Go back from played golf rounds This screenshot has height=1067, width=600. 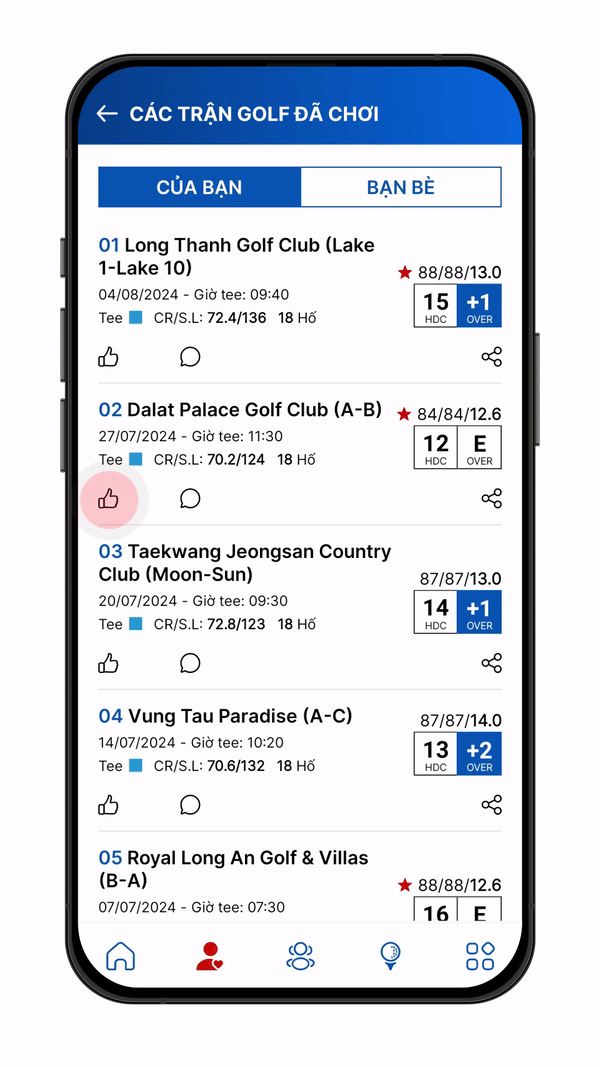click(107, 114)
